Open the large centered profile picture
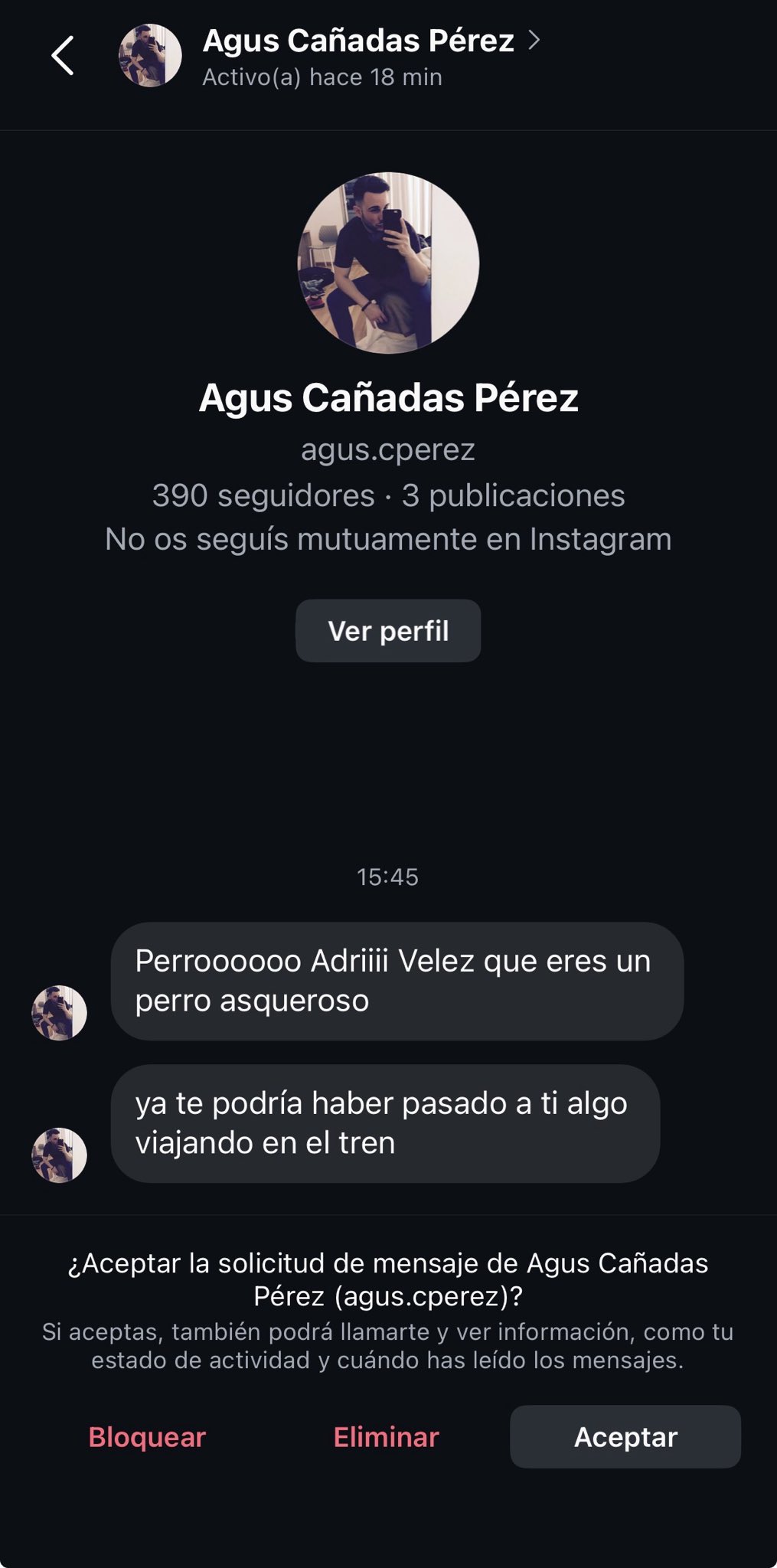The image size is (777, 1568). pos(388,263)
